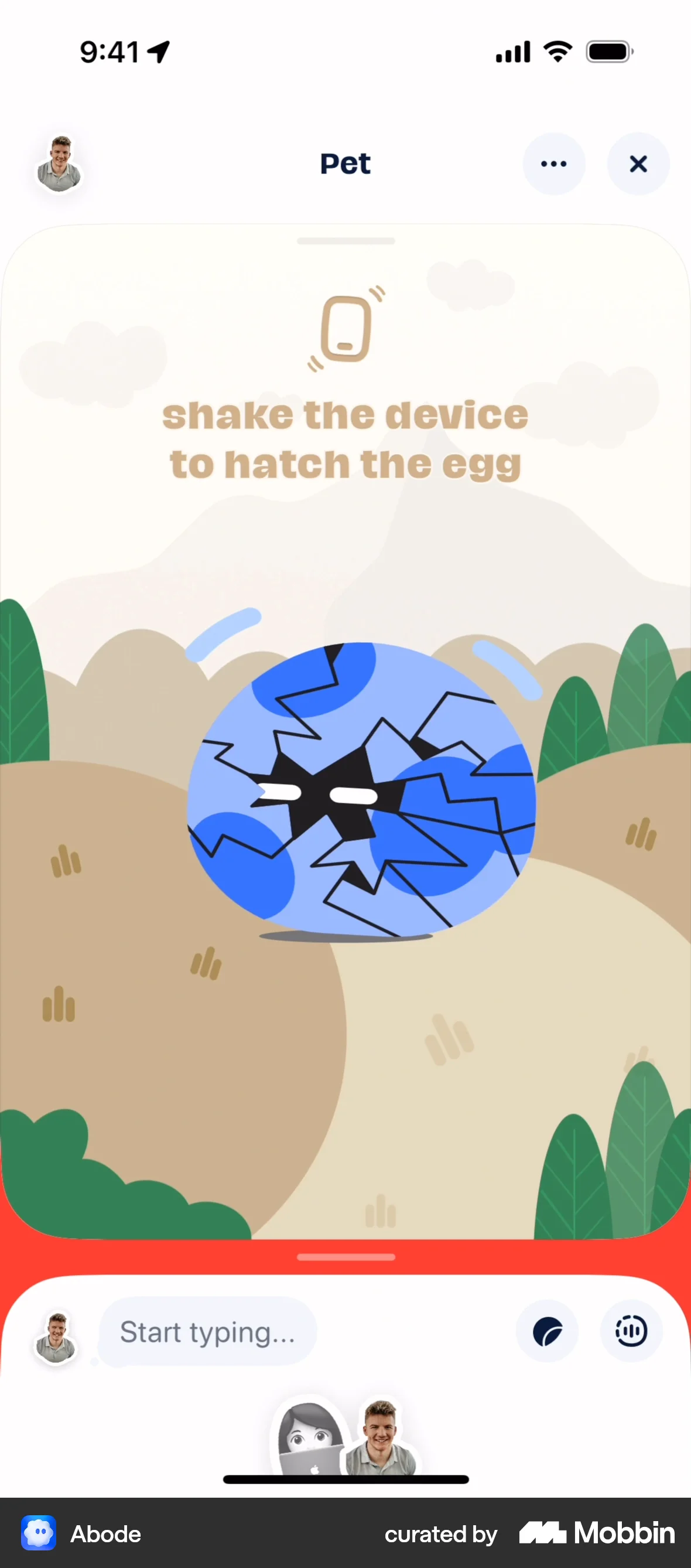Open the three-dot more options menu
This screenshot has width=691, height=1568.
click(553, 163)
